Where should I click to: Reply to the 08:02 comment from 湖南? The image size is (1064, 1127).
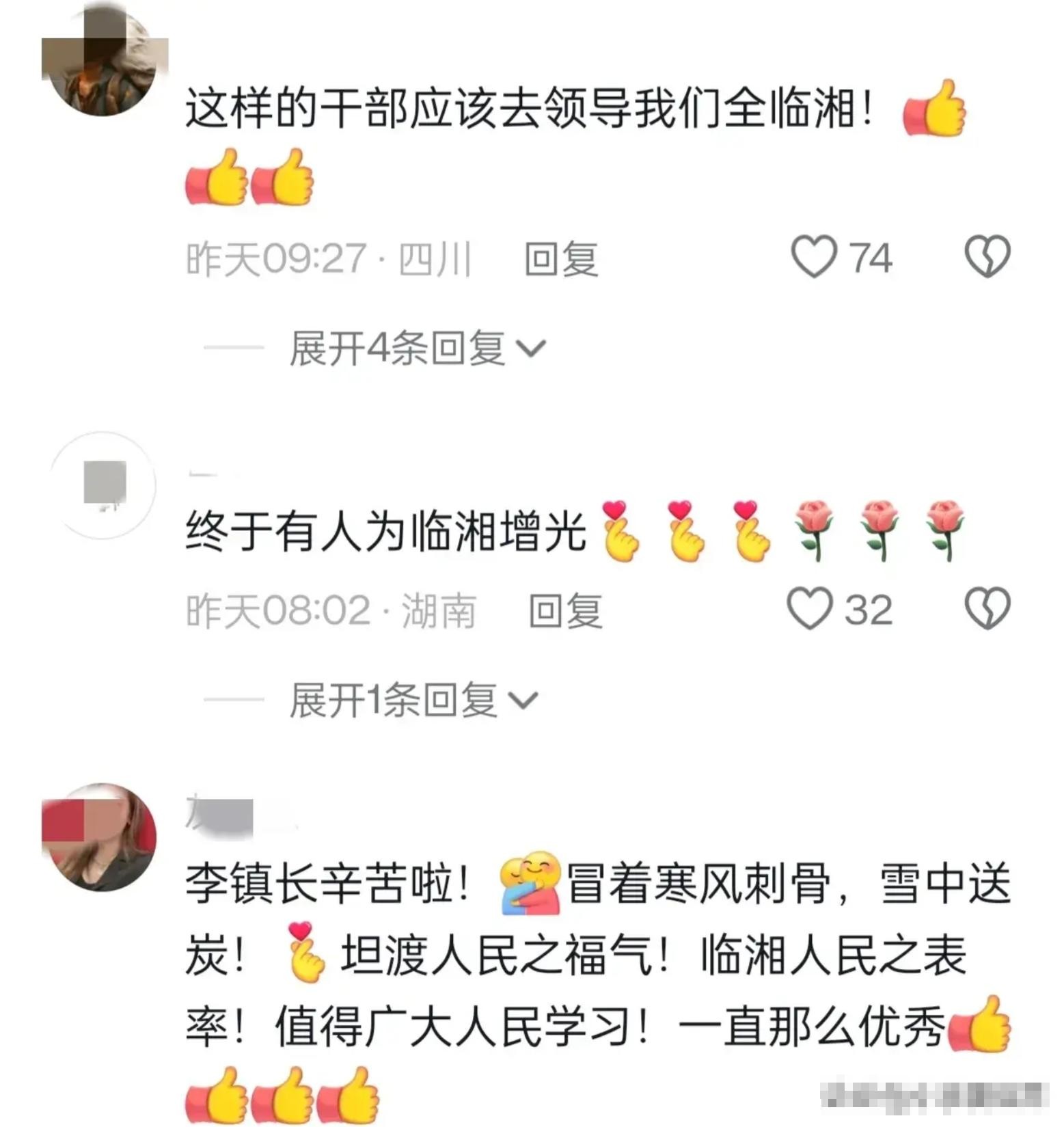click(x=565, y=610)
